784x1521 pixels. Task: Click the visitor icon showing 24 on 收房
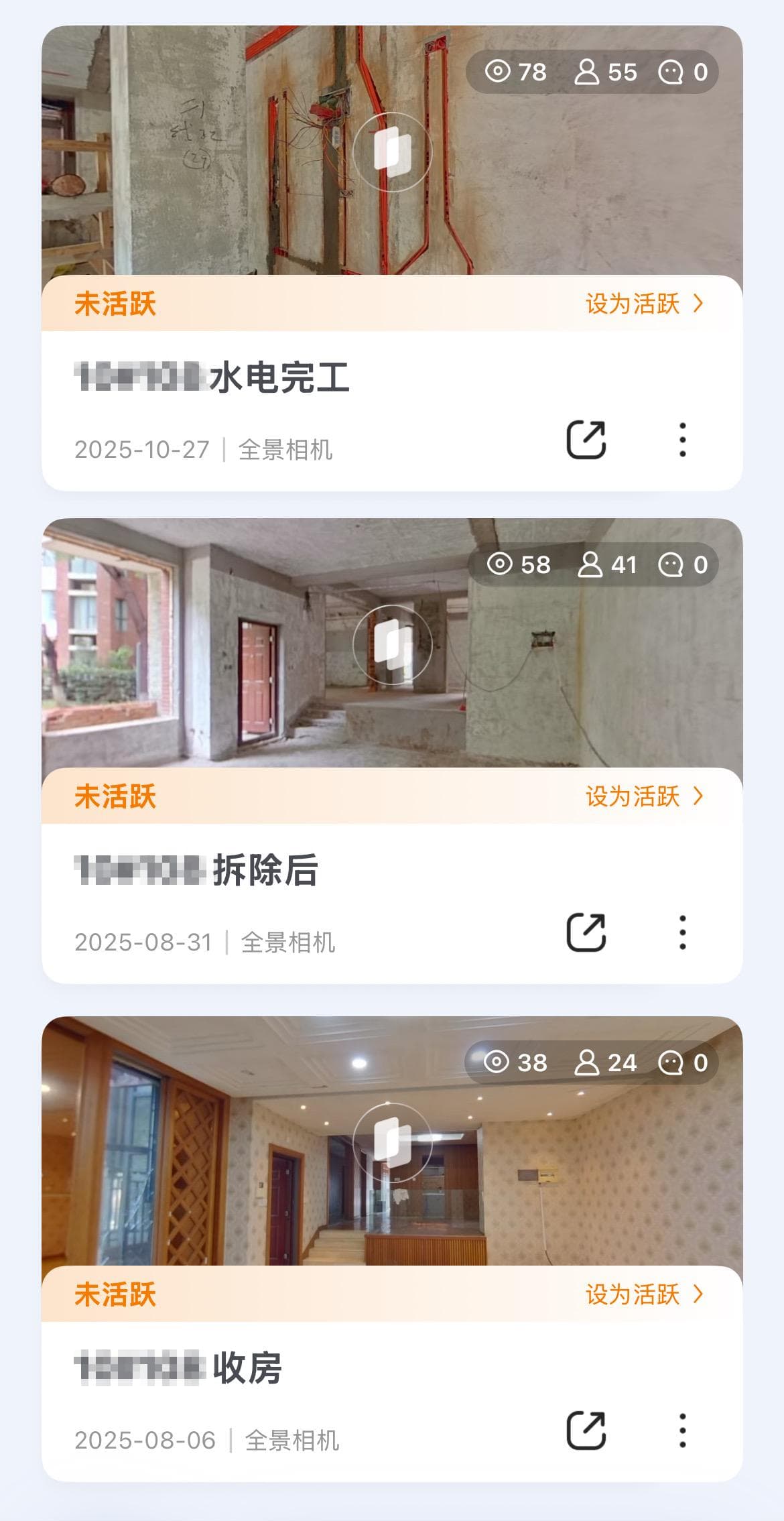590,1062
